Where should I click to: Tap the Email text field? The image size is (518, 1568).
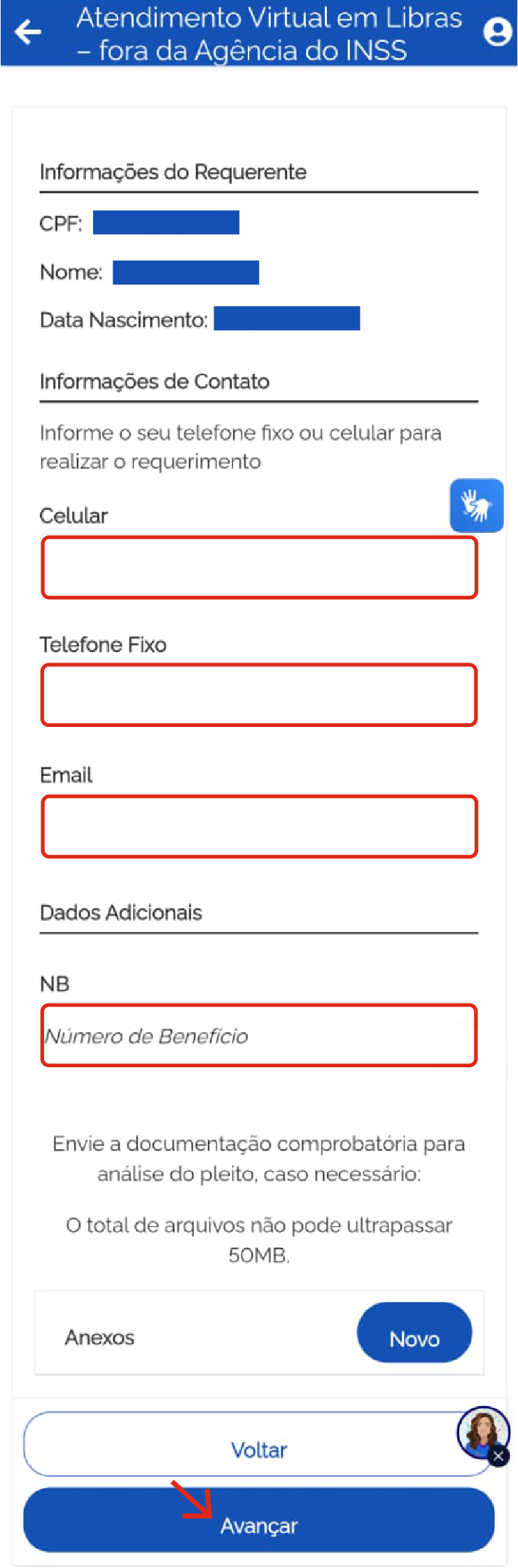pos(259,826)
